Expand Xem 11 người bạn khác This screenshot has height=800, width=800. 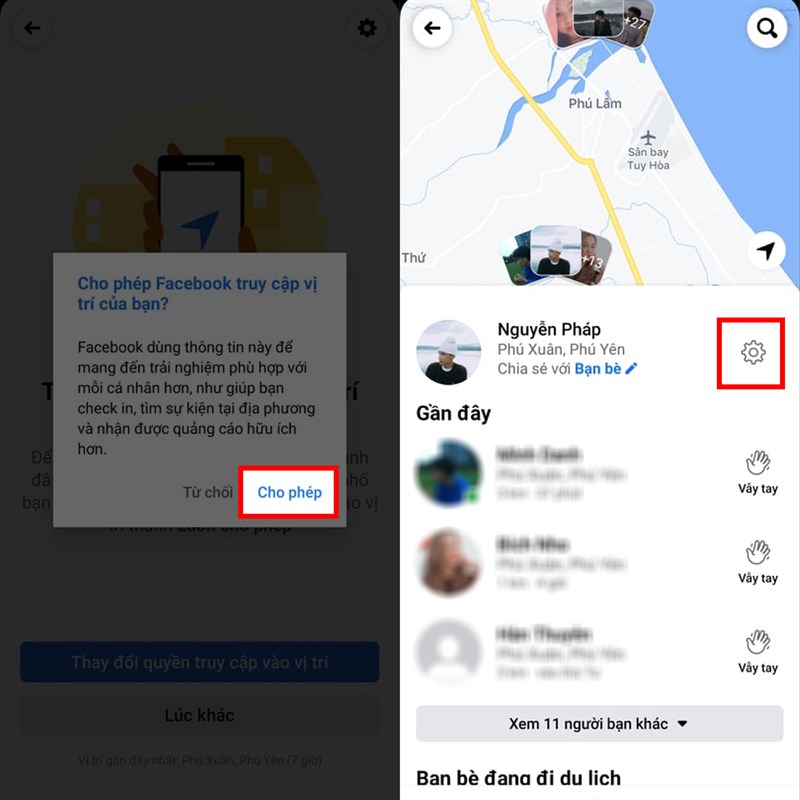point(599,723)
